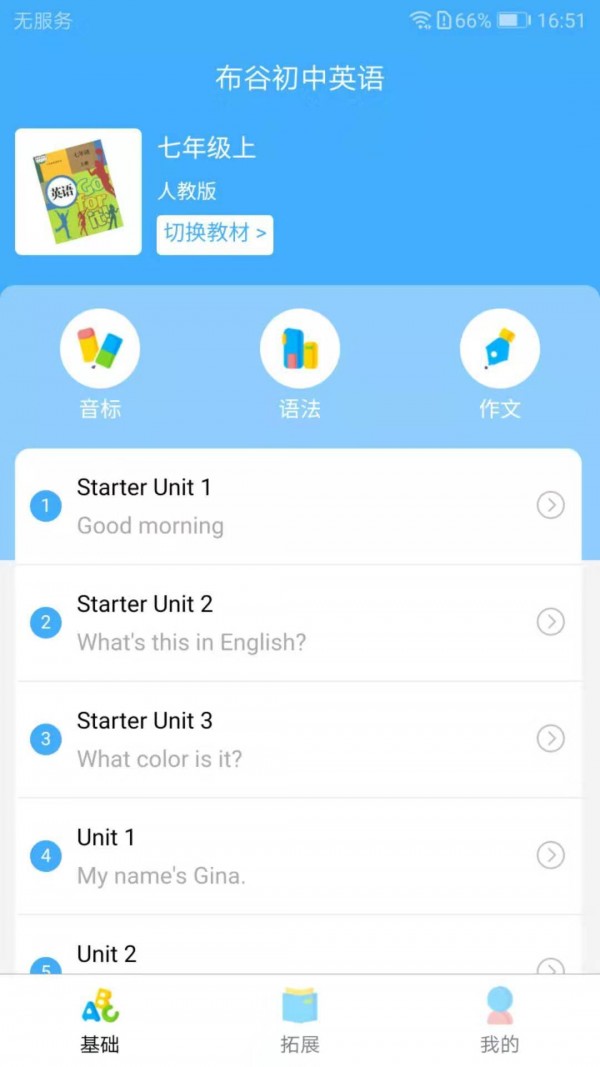Tap the 七年级上 textbook cover
This screenshot has height=1067, width=600.
click(x=78, y=192)
